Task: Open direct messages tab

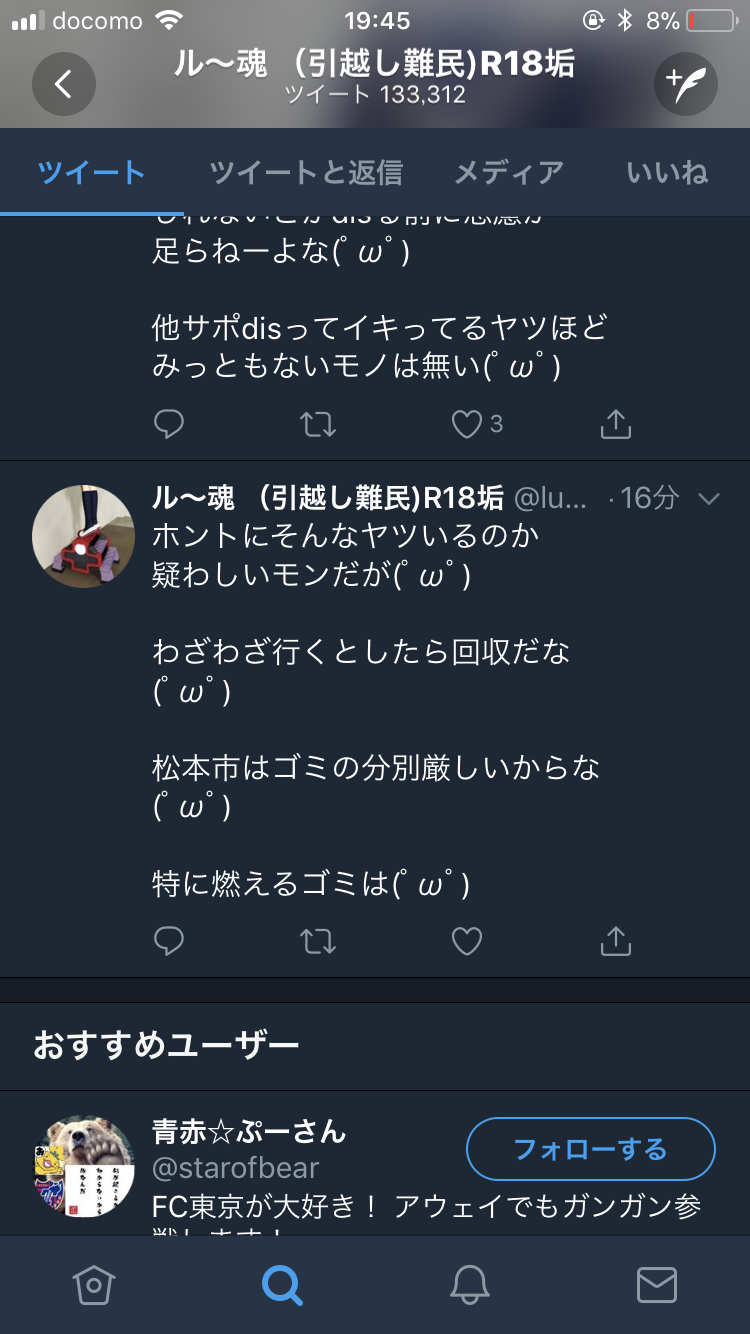Action: click(x=657, y=1285)
